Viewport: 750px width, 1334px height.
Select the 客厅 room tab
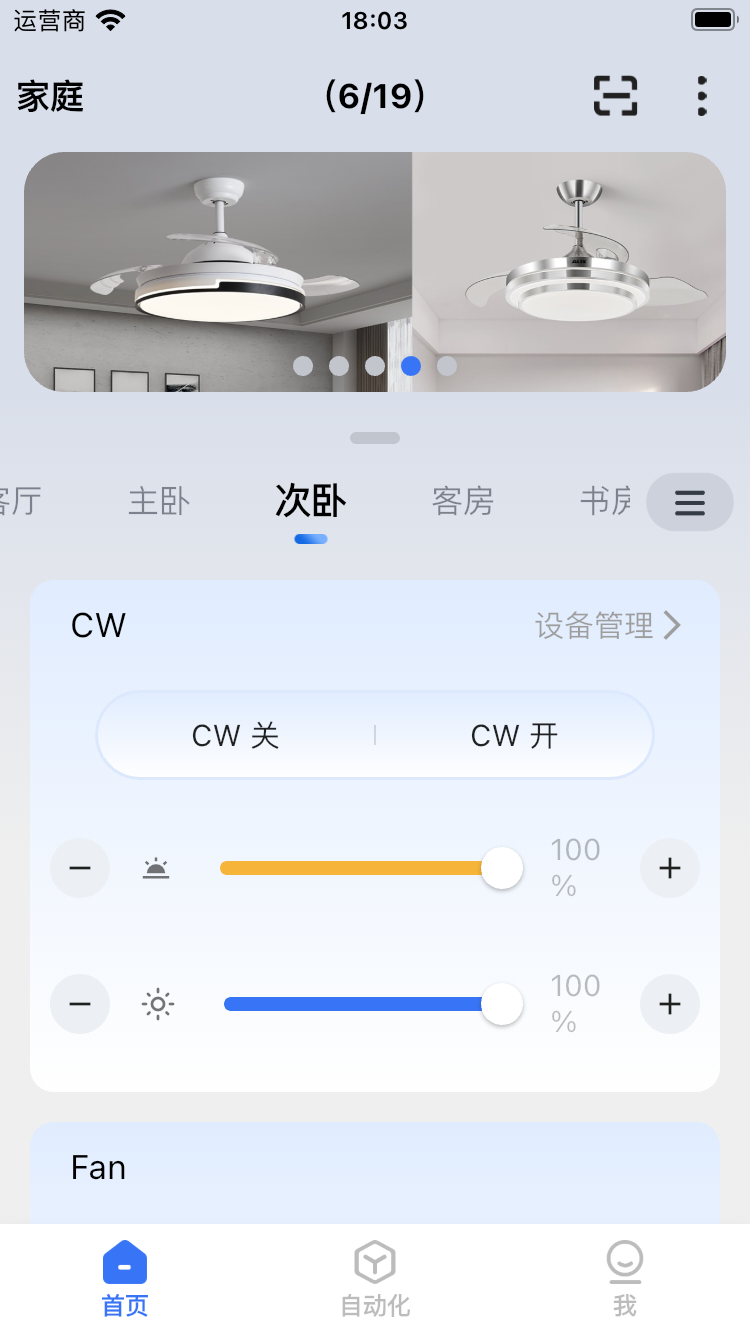[20, 501]
